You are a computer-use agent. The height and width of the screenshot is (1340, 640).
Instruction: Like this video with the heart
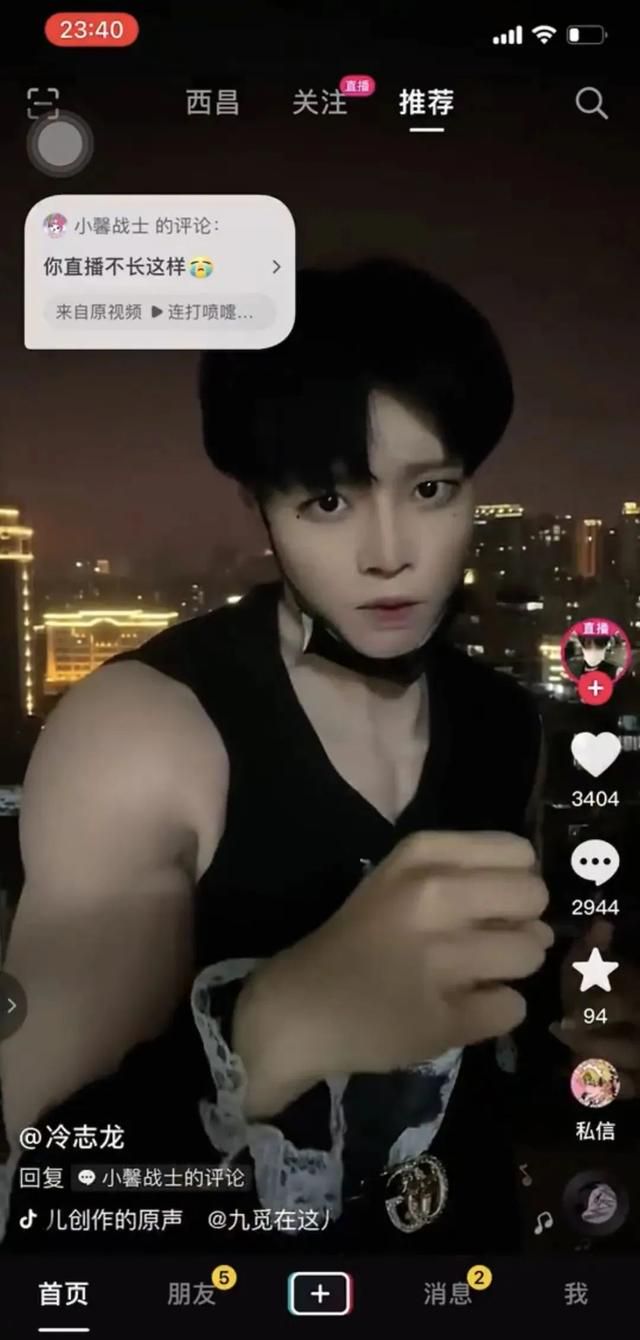pyautogui.click(x=595, y=756)
